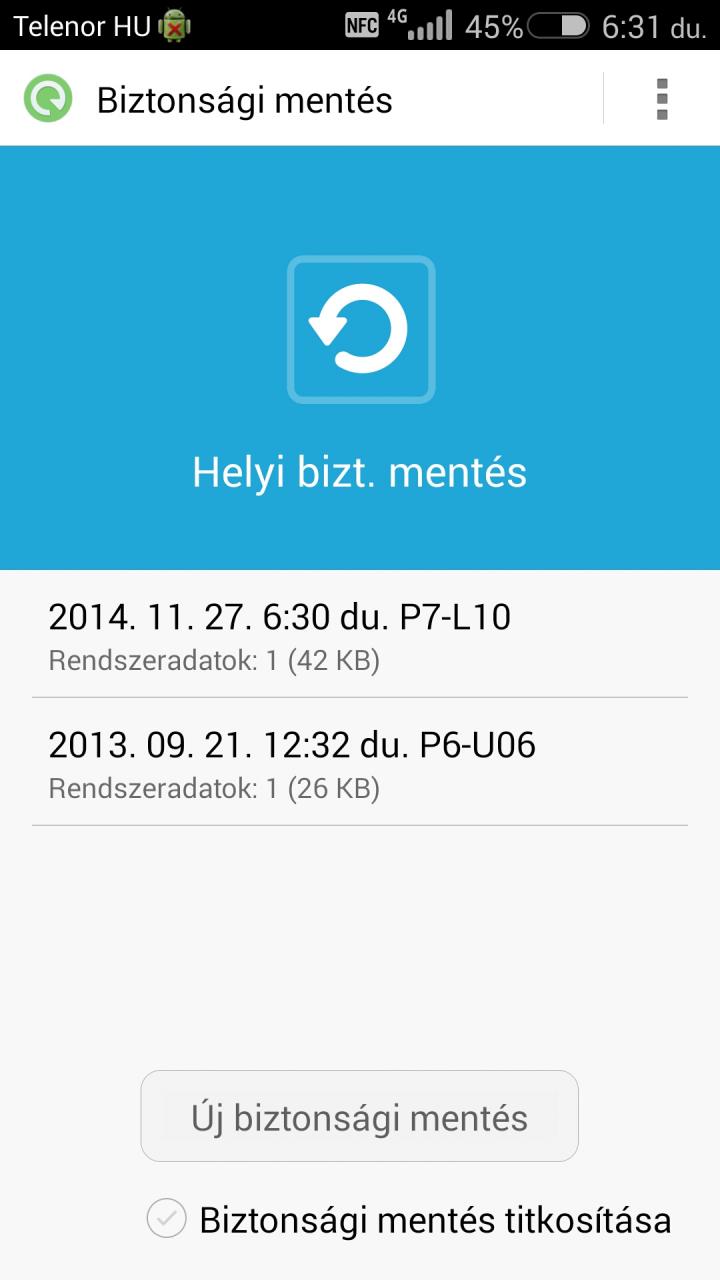Enable Biztonsági mentés titkosítása checkbox
Viewport: 720px width, 1280px height.
(166, 1219)
